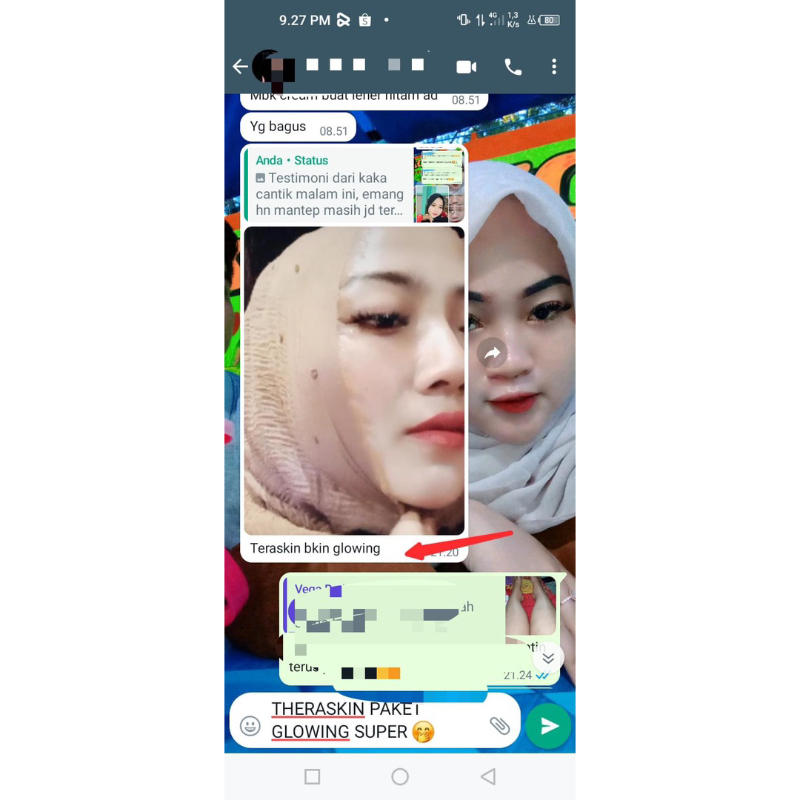This screenshot has width=800, height=800.
Task: Send the typed message
Action: (x=548, y=726)
